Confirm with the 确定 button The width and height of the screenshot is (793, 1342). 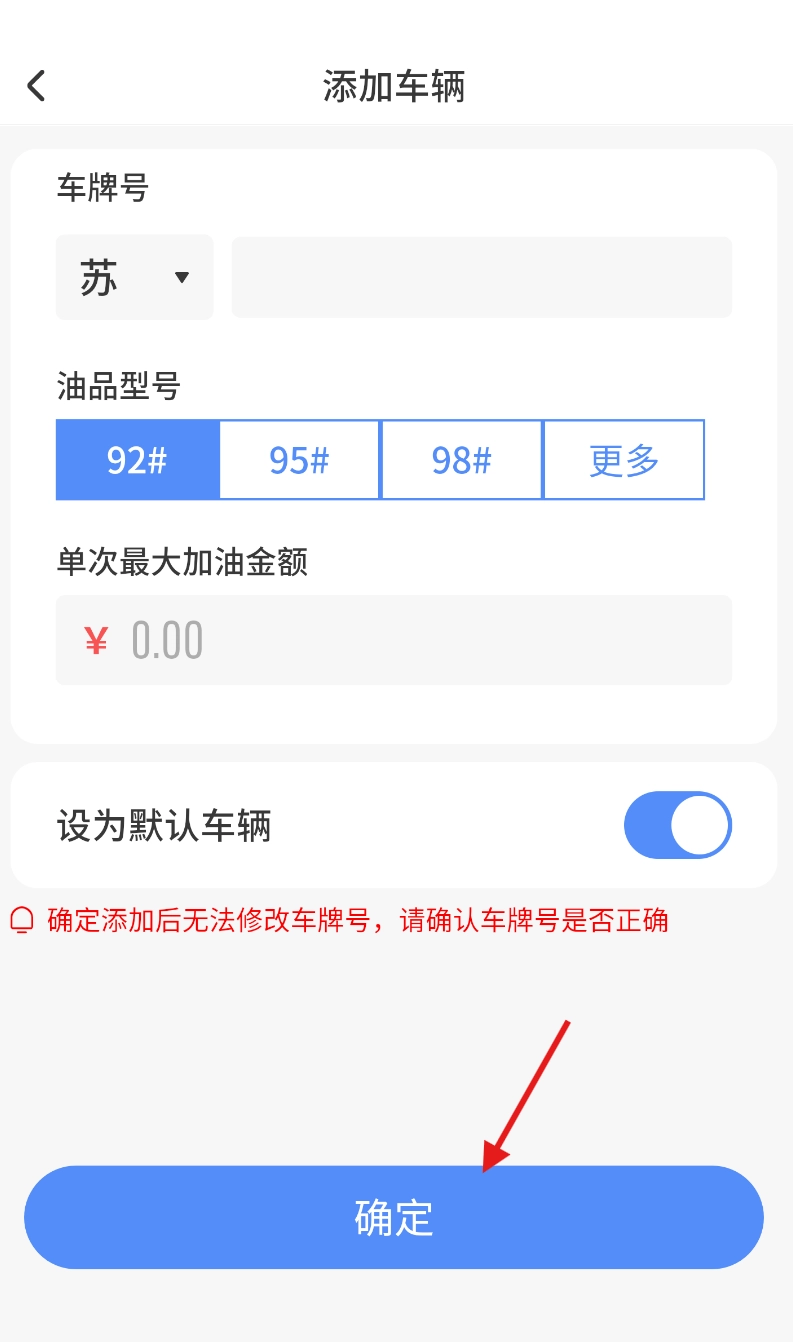pos(394,1217)
